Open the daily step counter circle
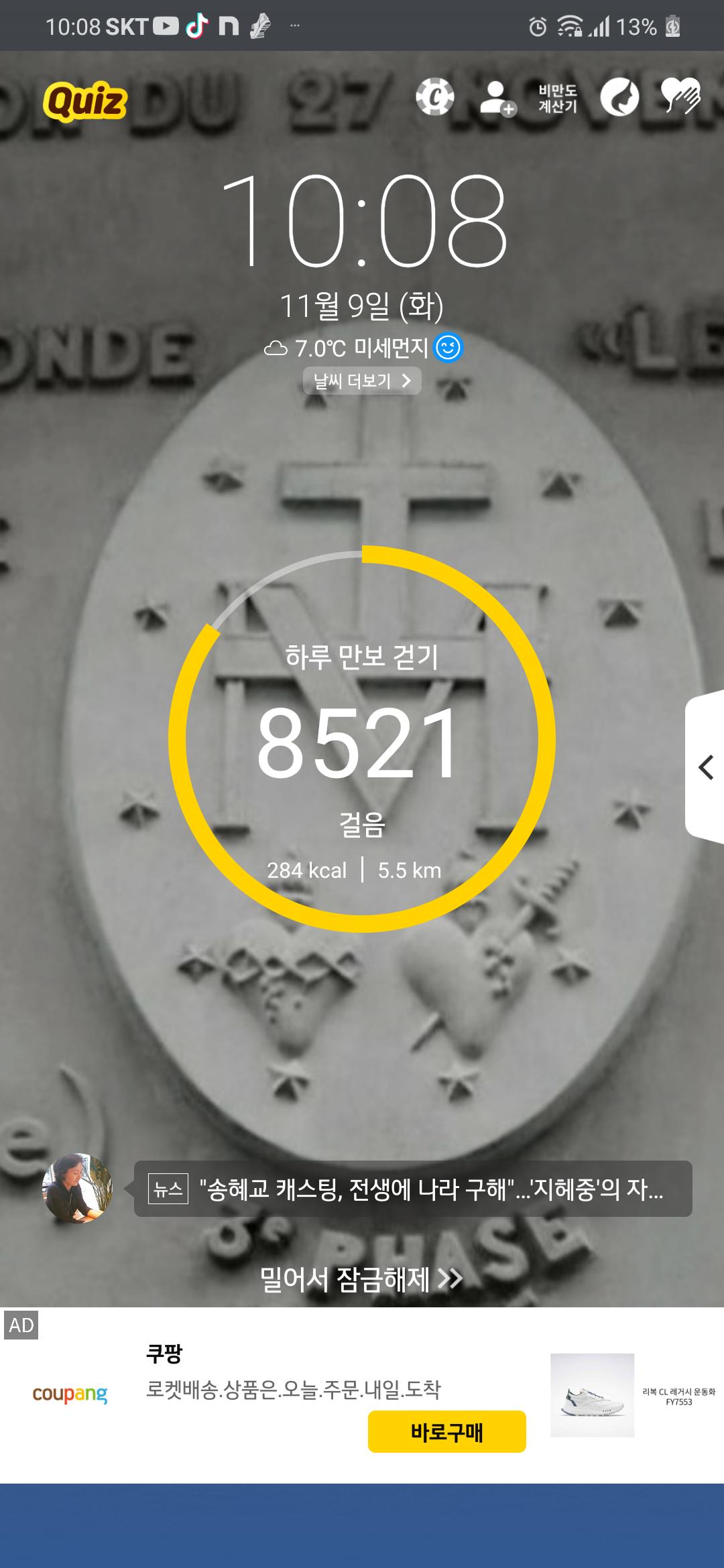The width and height of the screenshot is (724, 1568). coord(362,738)
